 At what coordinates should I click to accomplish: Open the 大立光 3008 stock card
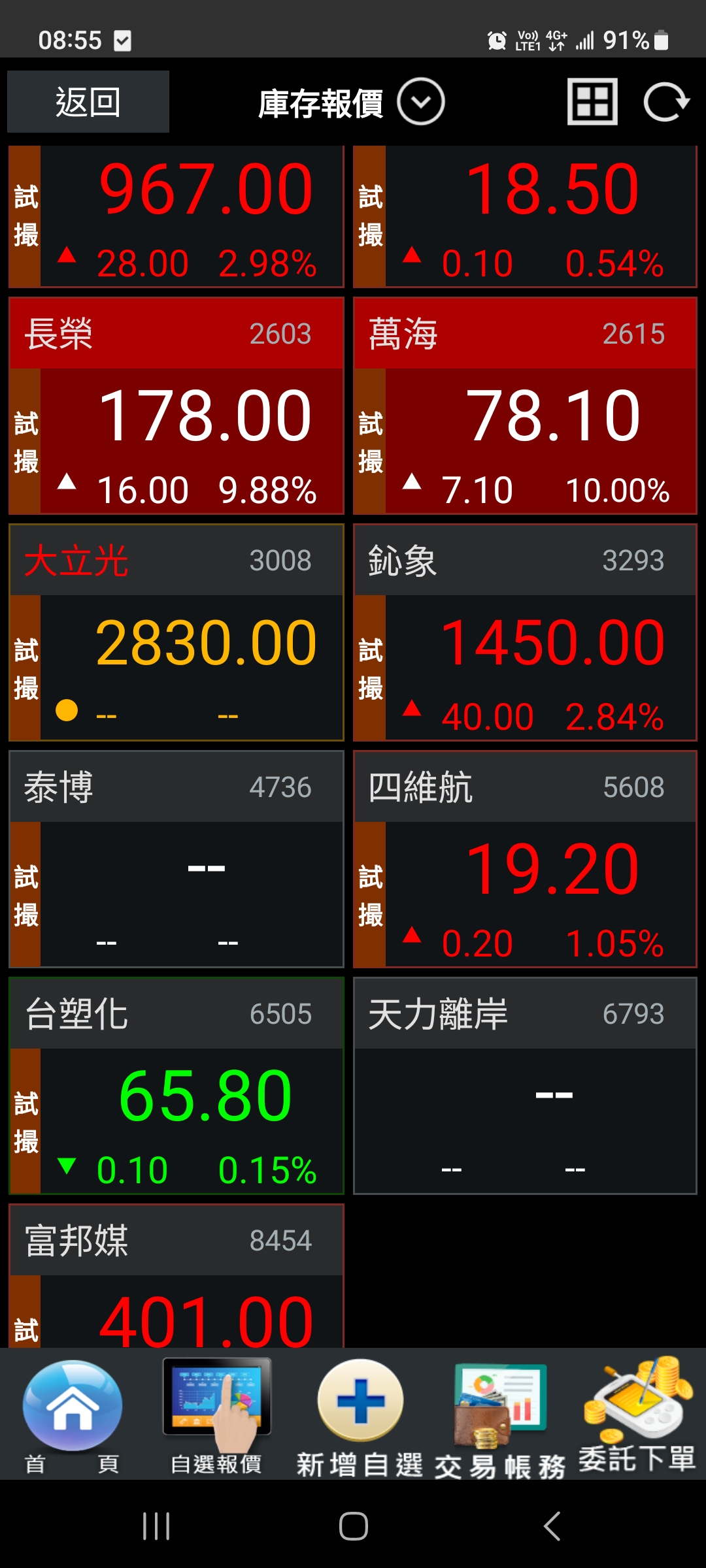[x=176, y=632]
